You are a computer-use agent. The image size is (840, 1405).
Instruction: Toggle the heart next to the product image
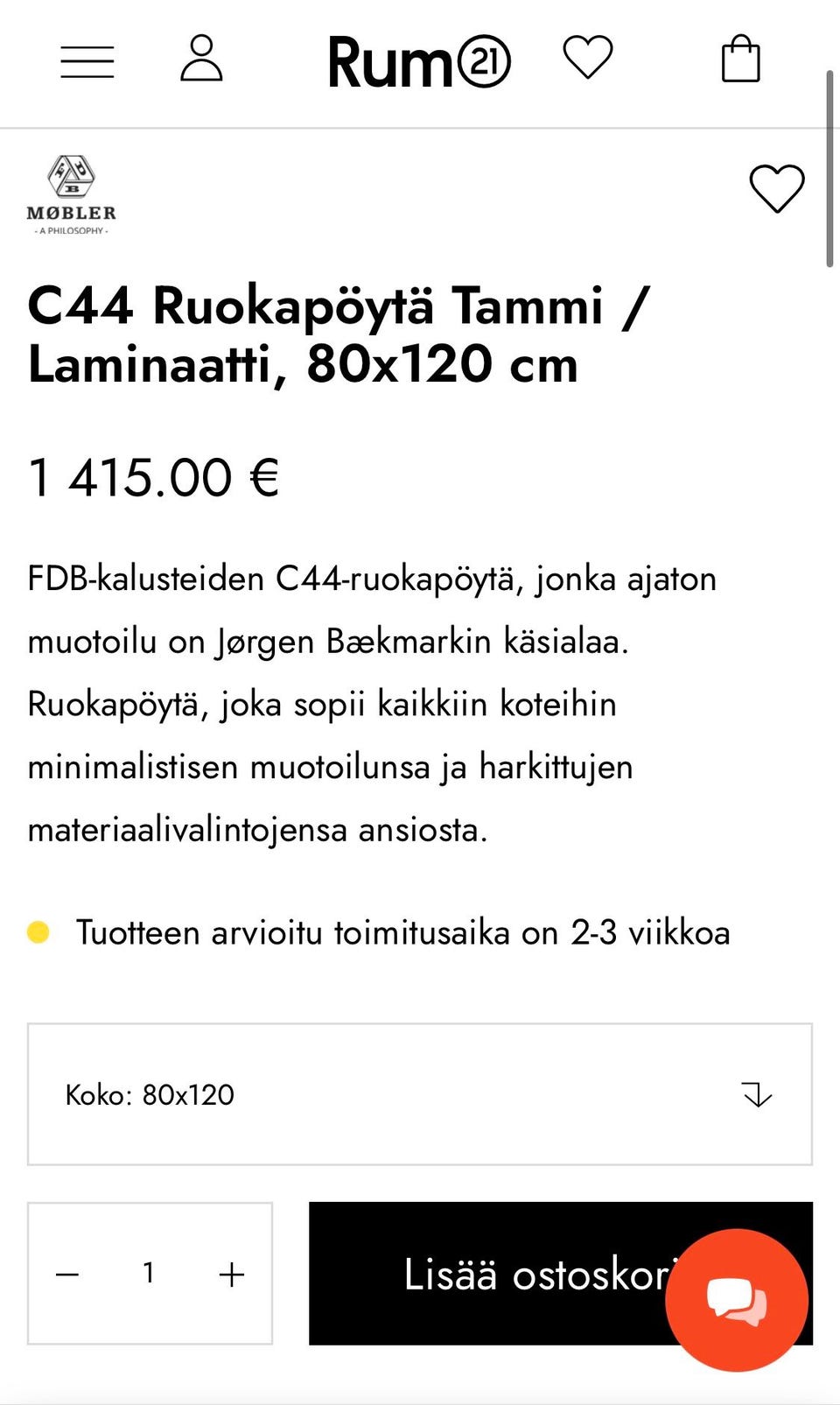[x=776, y=187]
